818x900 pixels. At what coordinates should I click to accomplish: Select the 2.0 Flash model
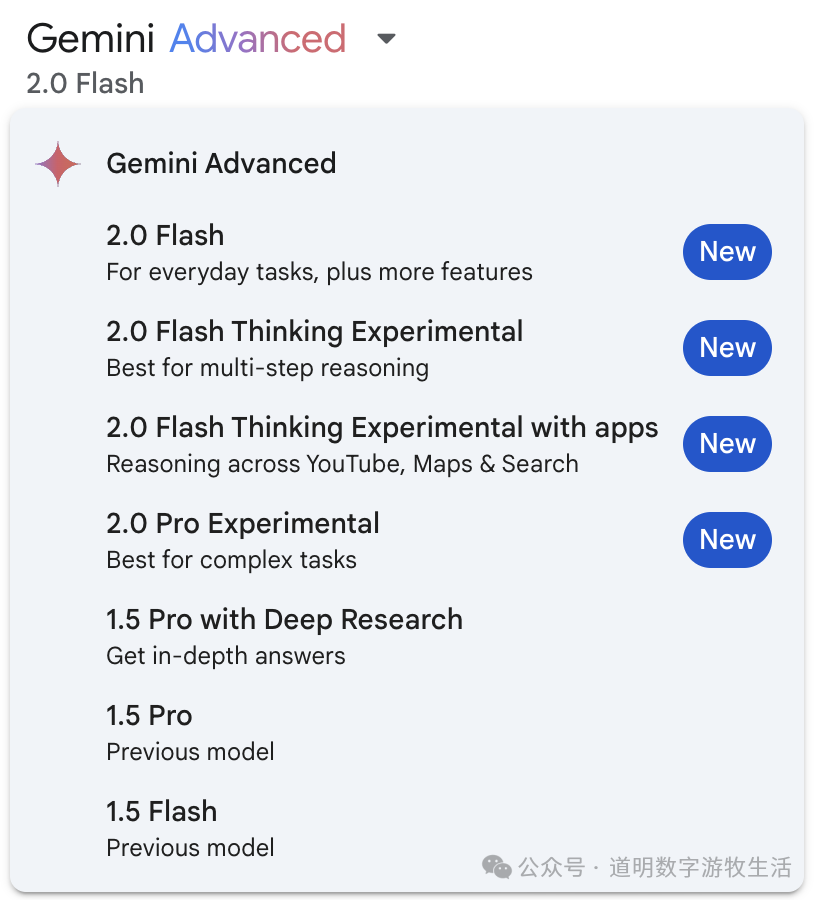coord(165,235)
